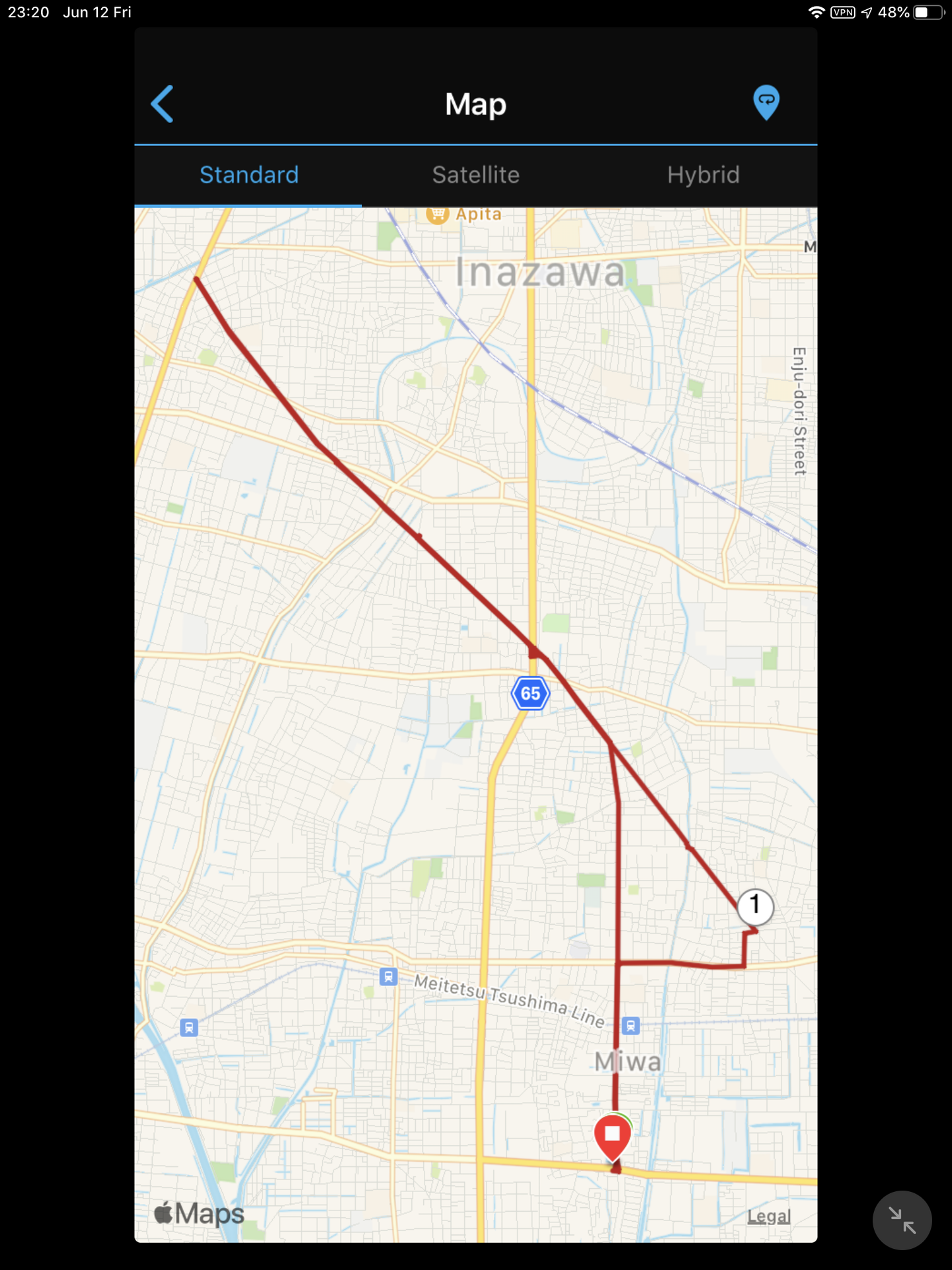The width and height of the screenshot is (952, 1270).
Task: Select the Hybrid map view
Action: (703, 175)
